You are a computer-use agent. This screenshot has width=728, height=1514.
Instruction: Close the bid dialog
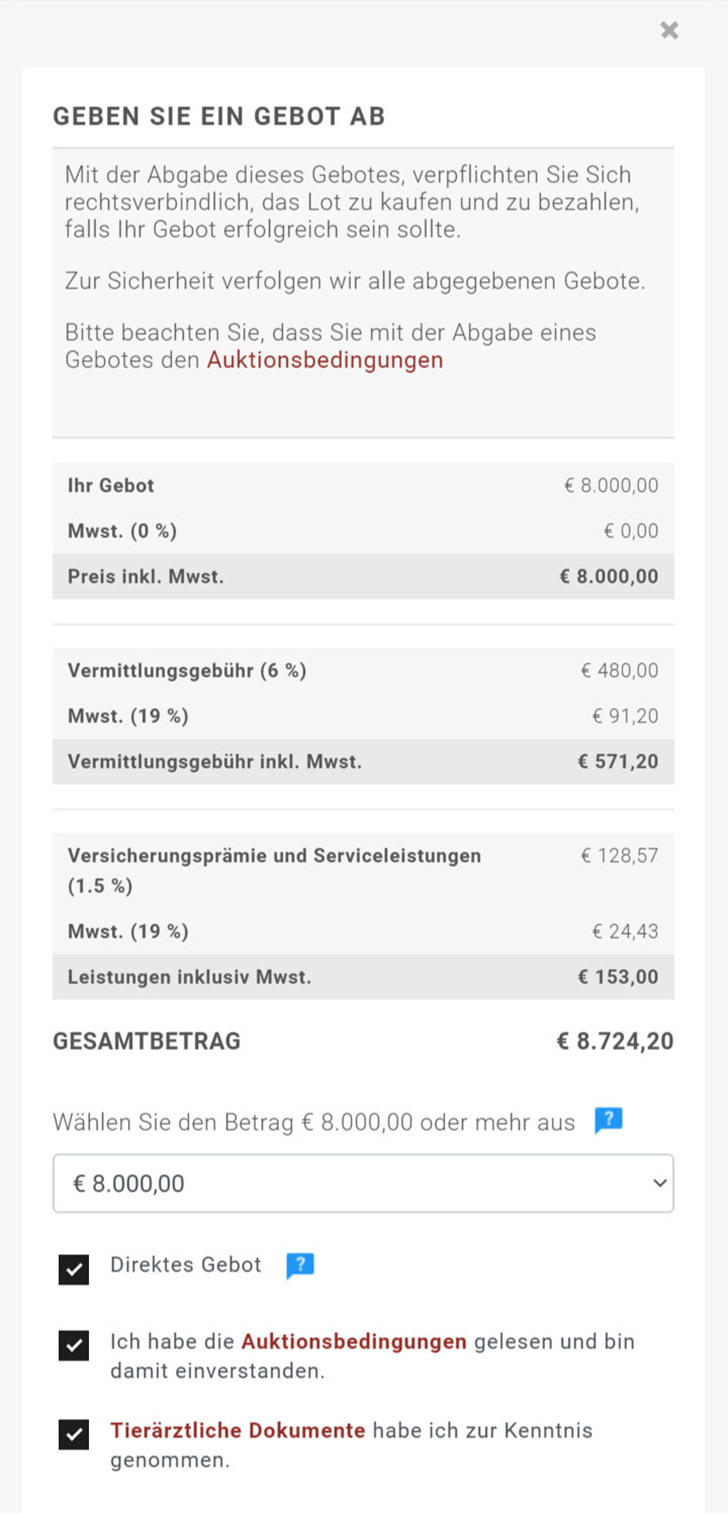tap(669, 31)
